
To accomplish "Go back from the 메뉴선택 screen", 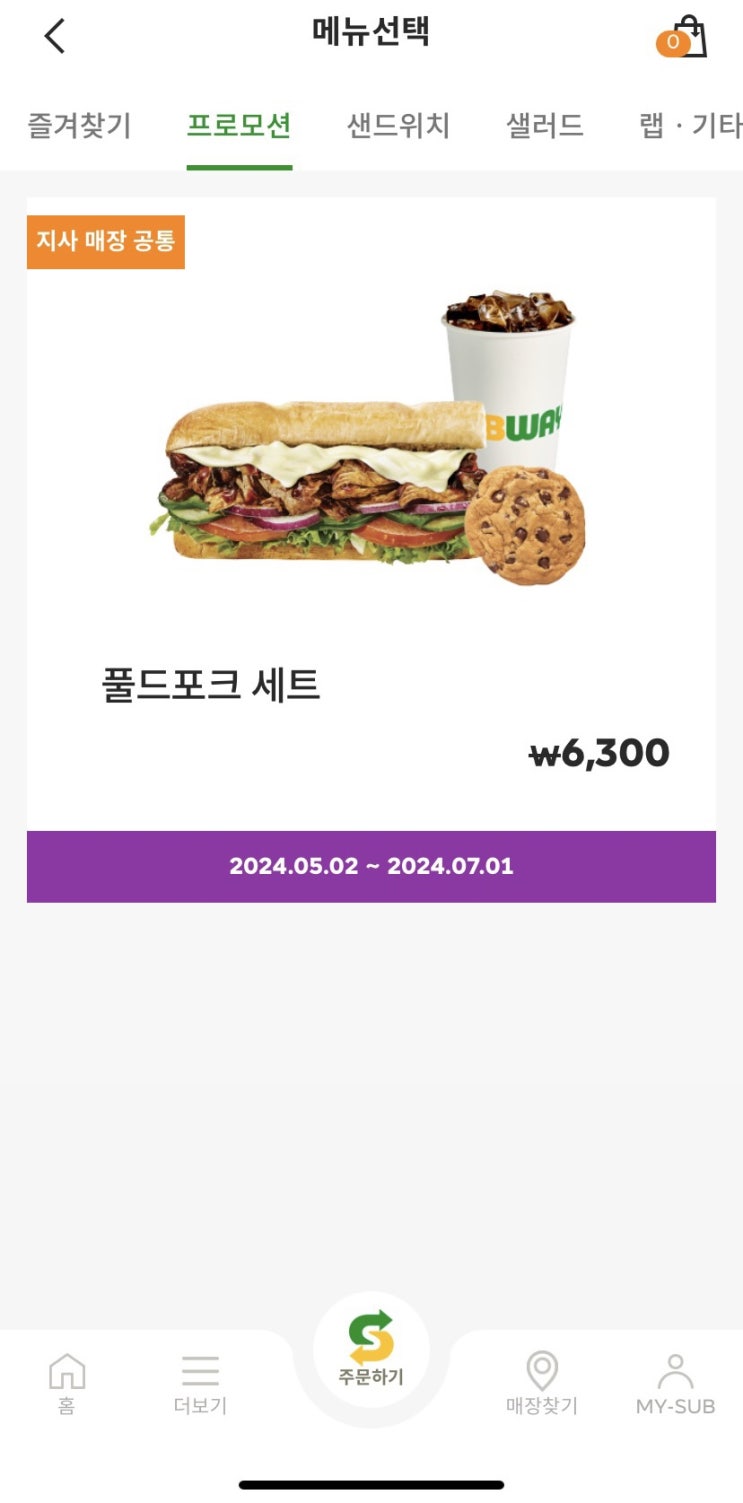I will pos(55,36).
